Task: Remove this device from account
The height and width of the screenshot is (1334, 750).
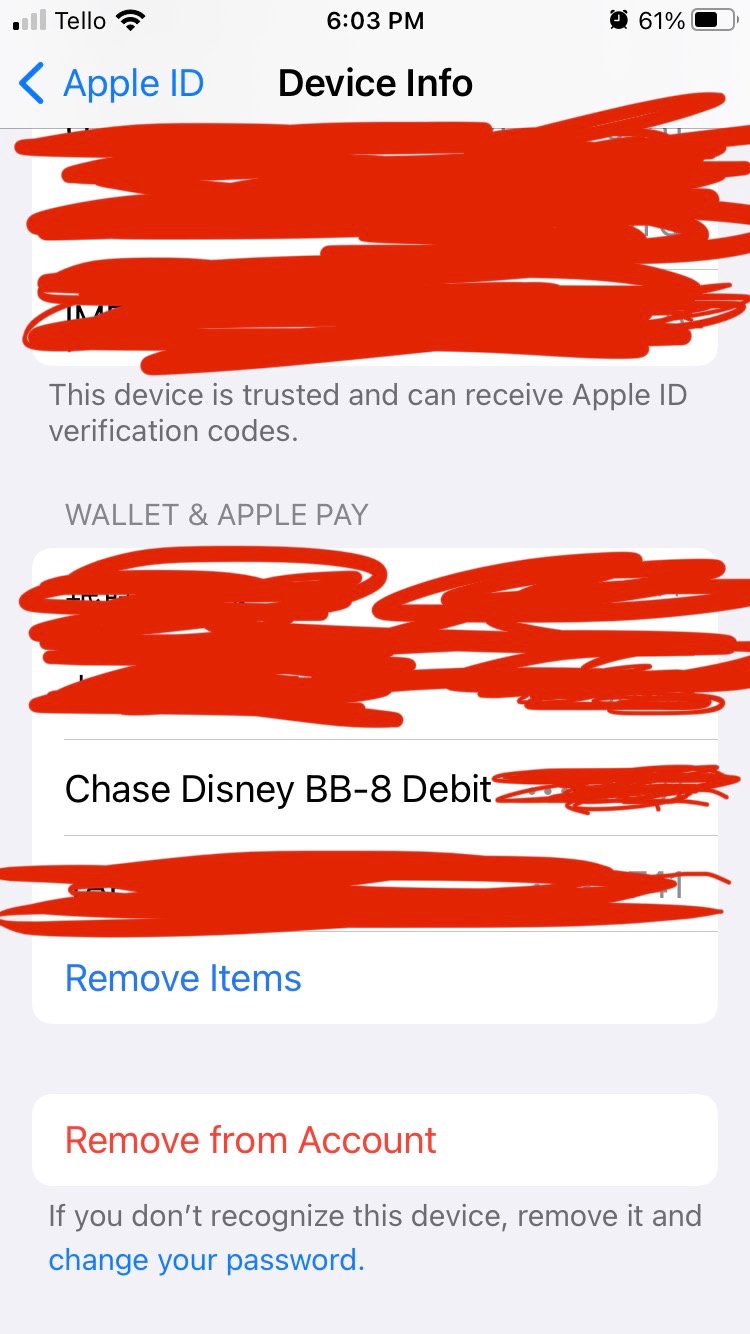Action: coord(251,1140)
